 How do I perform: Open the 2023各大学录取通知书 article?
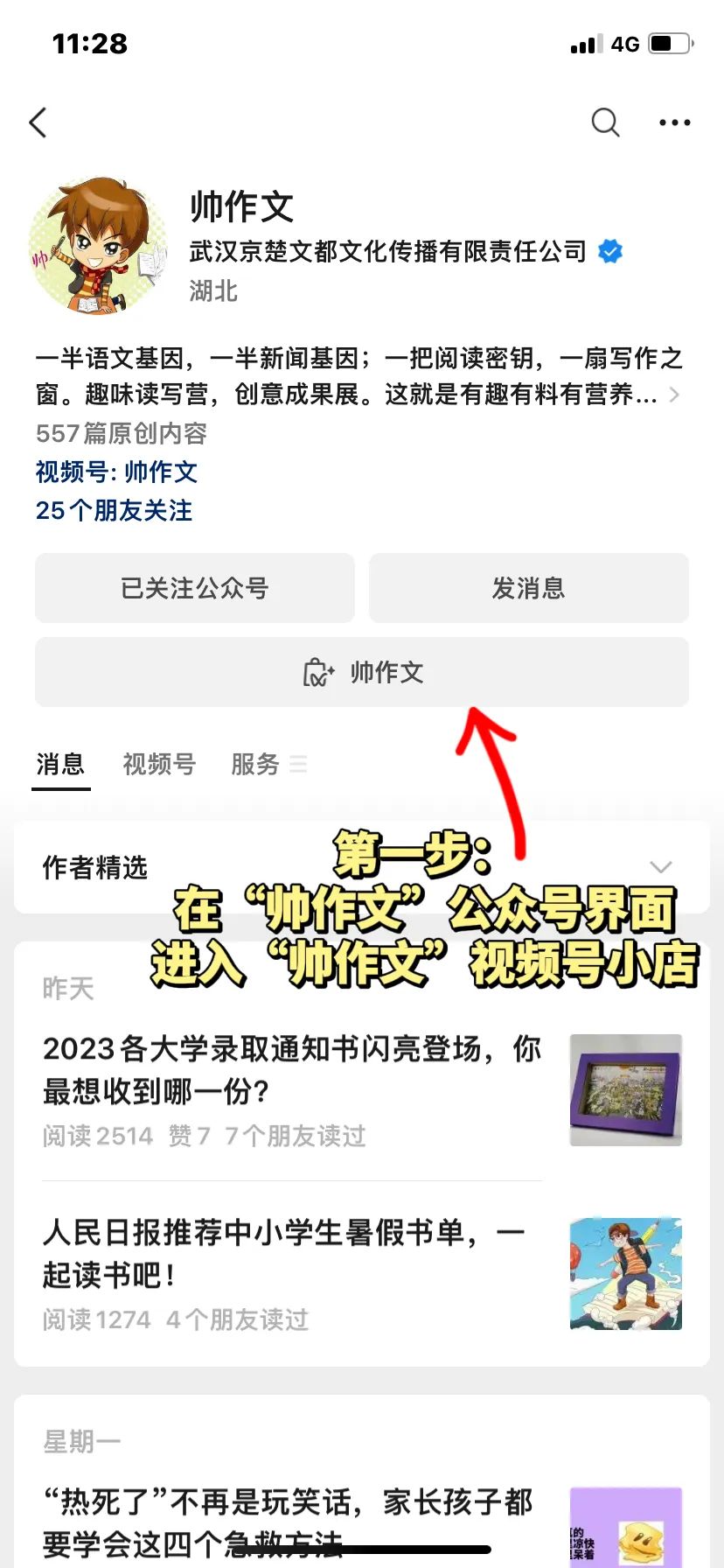(362, 1089)
